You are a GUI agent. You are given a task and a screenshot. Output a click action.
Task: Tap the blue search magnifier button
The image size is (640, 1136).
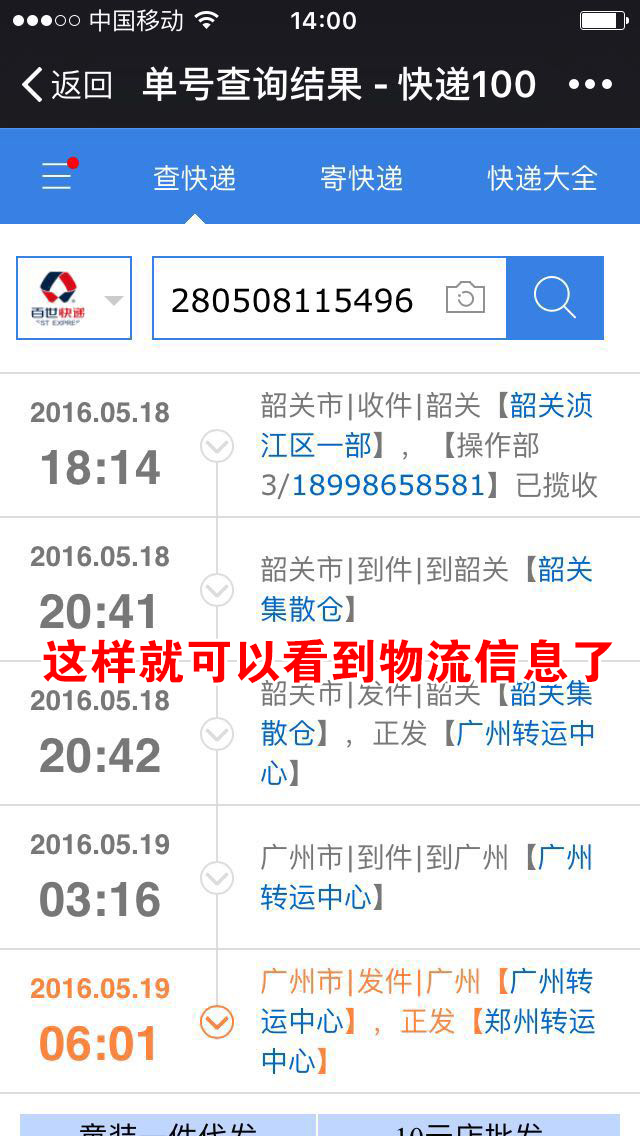tap(555, 298)
